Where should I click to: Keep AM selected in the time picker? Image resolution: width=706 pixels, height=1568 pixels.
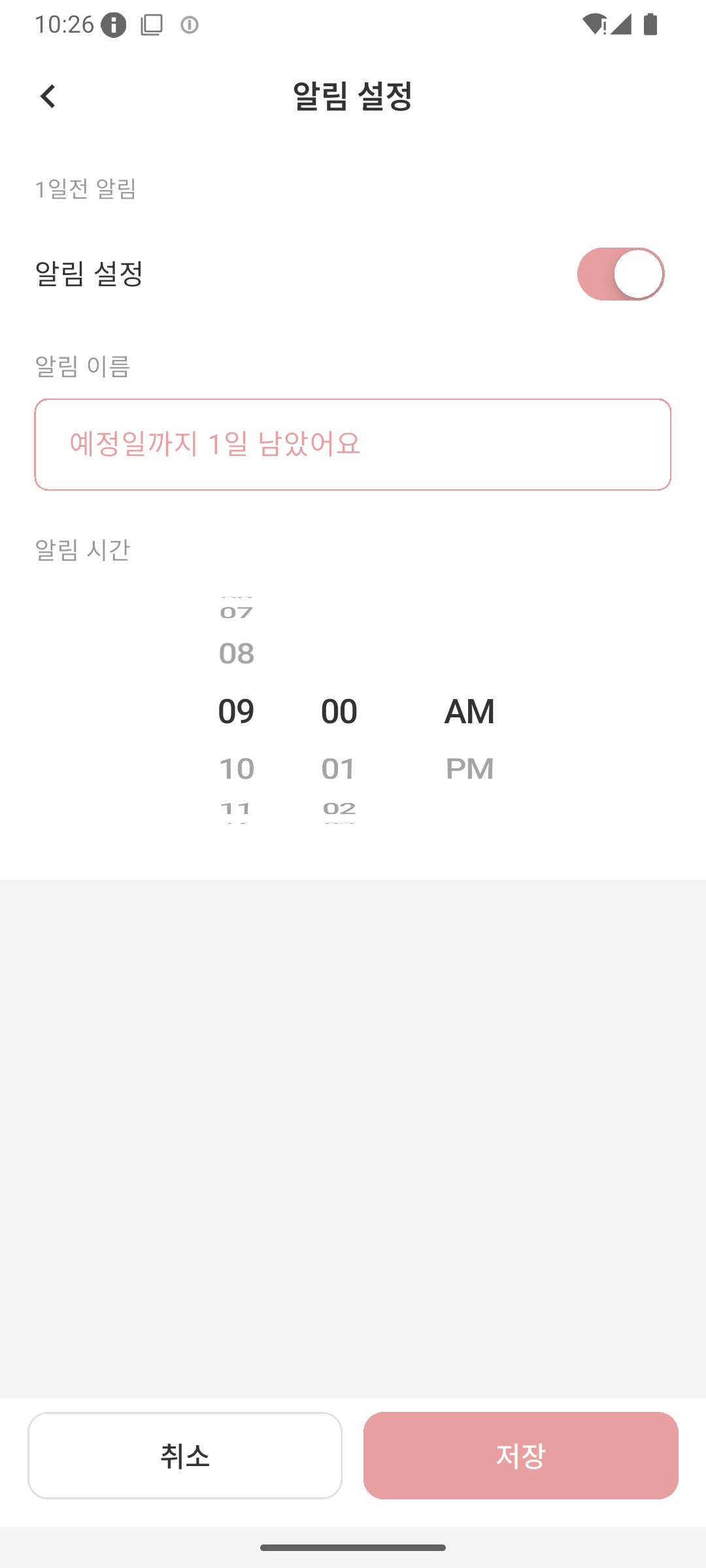tap(468, 711)
